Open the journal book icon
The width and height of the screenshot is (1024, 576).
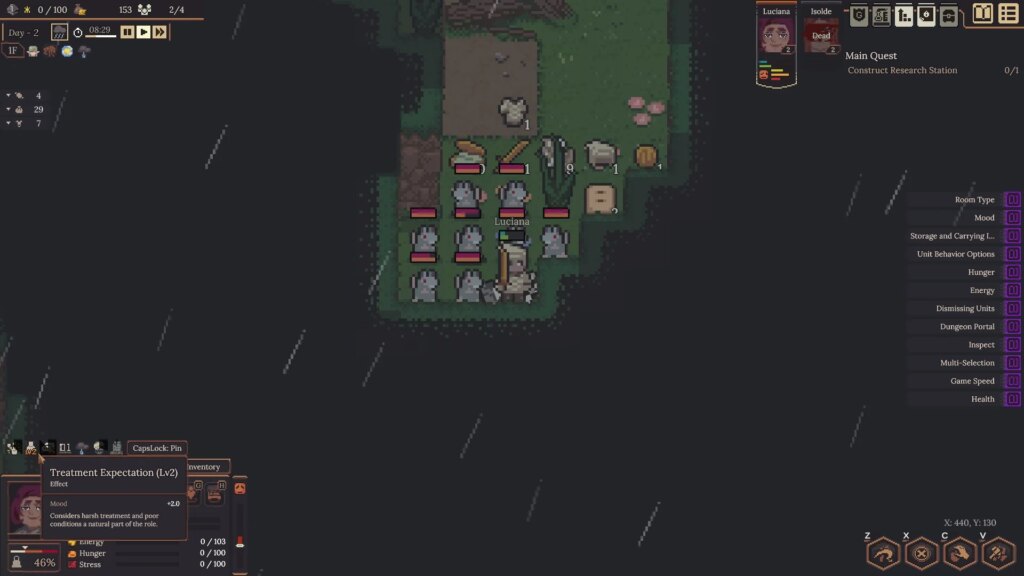[983, 14]
